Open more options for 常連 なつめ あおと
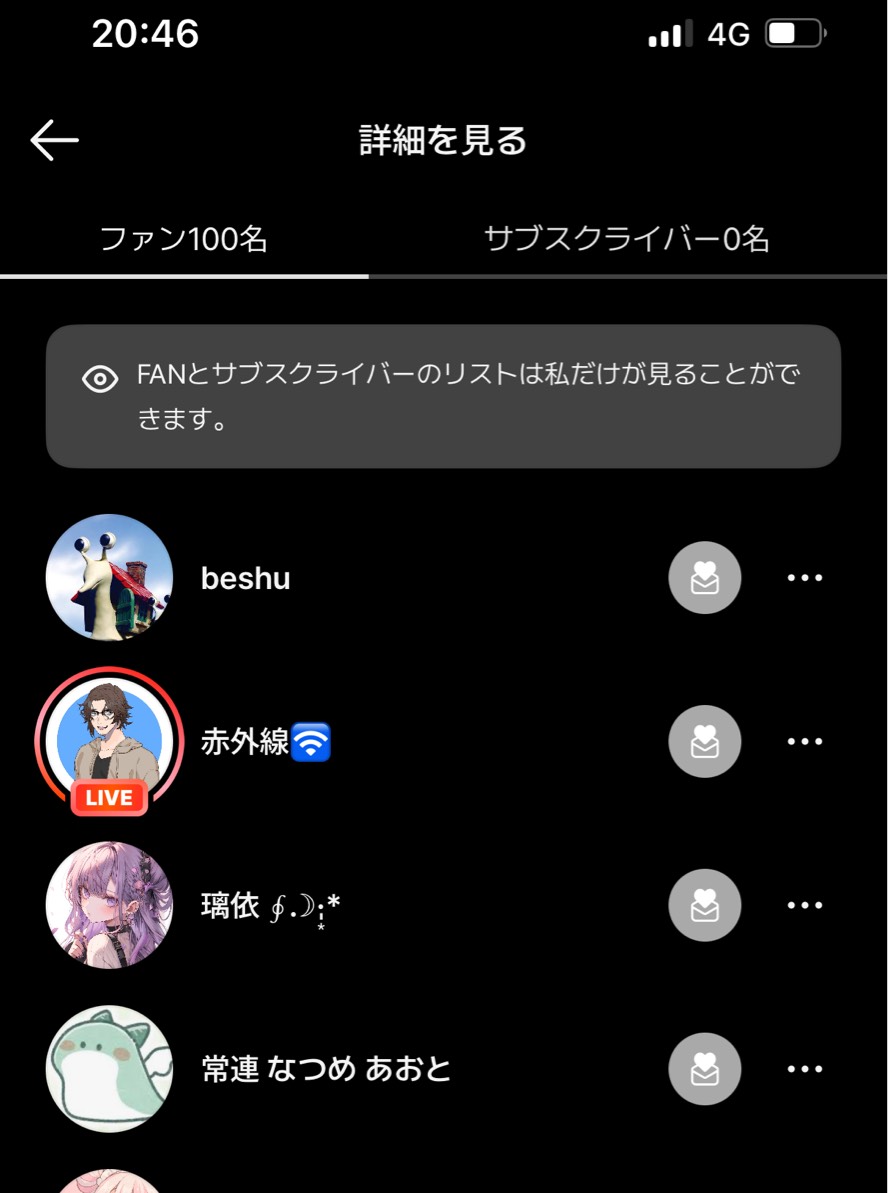The height and width of the screenshot is (1193, 888). click(804, 1069)
